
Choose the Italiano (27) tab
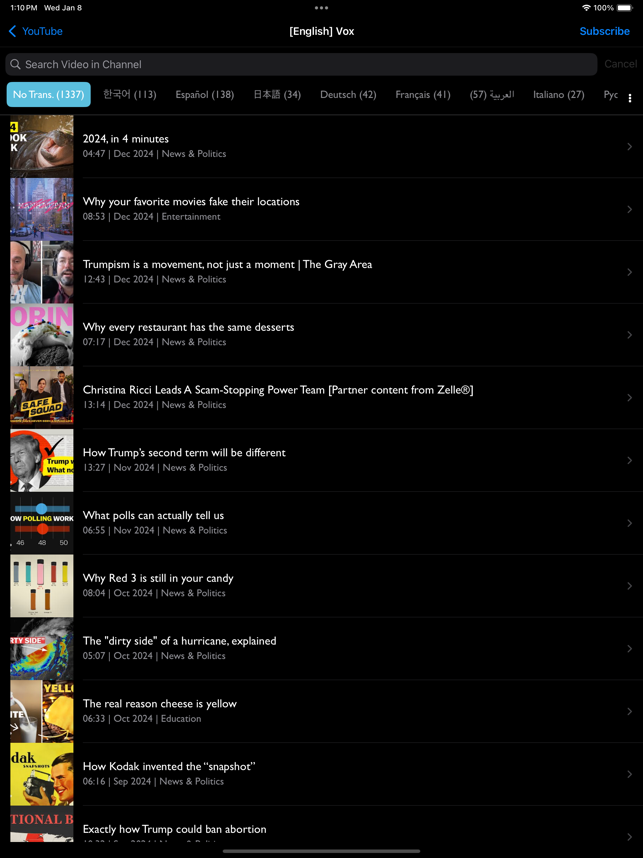click(x=558, y=95)
